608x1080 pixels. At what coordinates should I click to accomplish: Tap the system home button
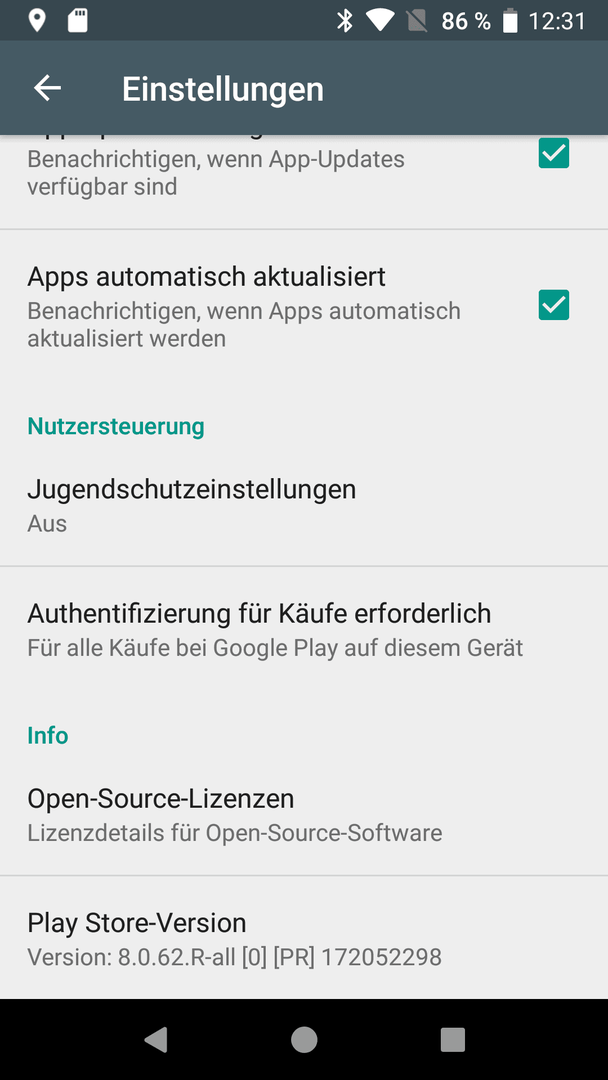304,1039
